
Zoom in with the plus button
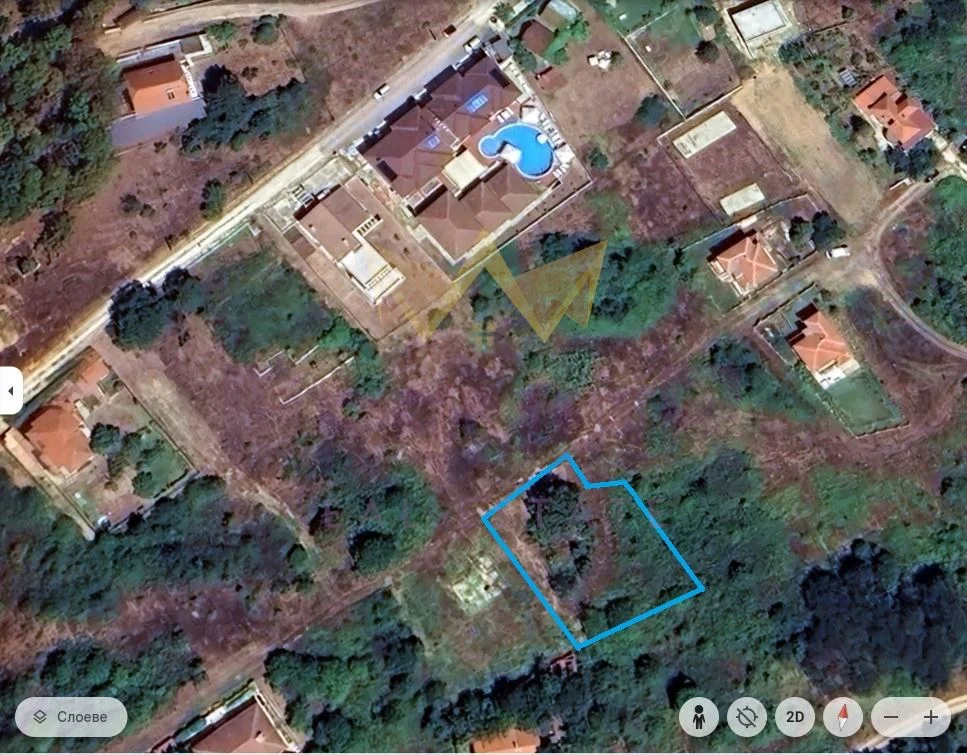point(931,717)
